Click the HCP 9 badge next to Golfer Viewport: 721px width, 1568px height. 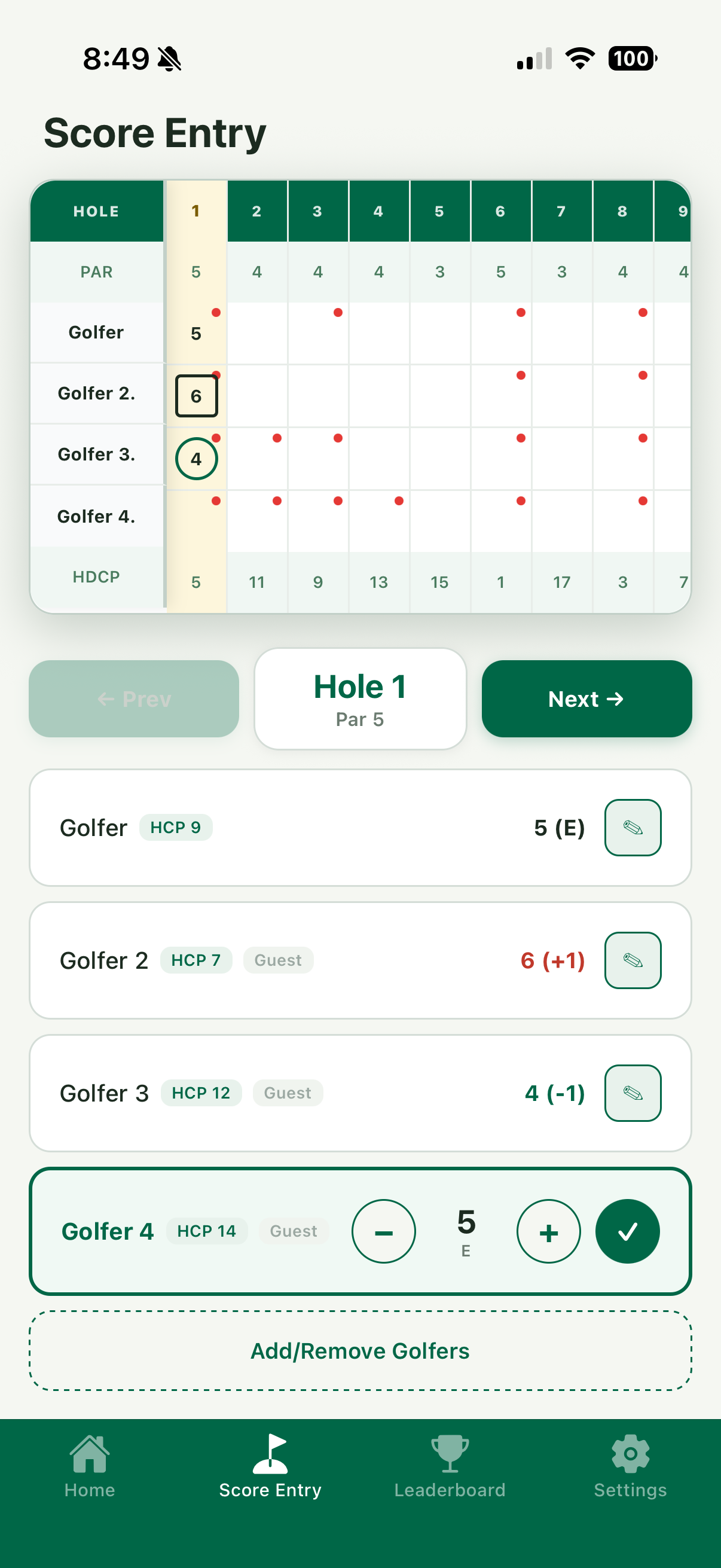[x=176, y=827]
